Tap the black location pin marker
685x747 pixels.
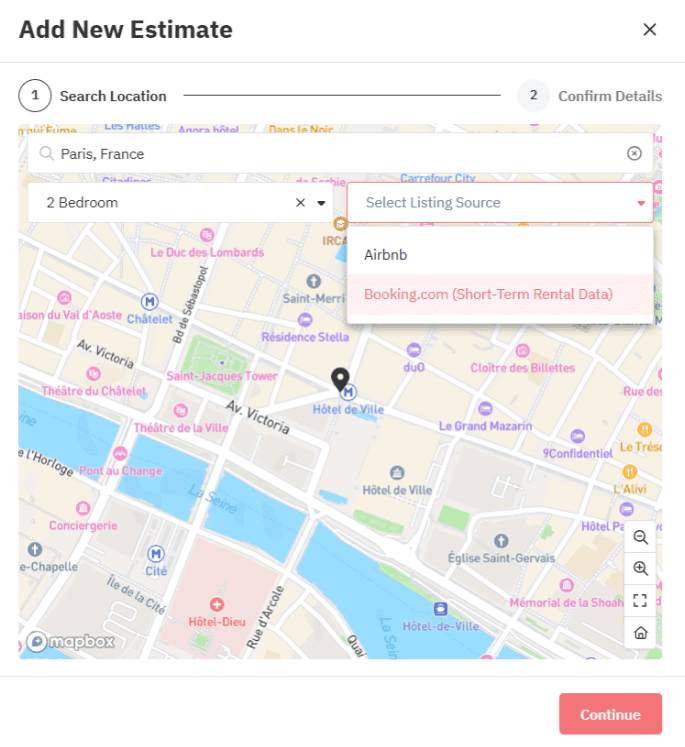click(x=341, y=379)
